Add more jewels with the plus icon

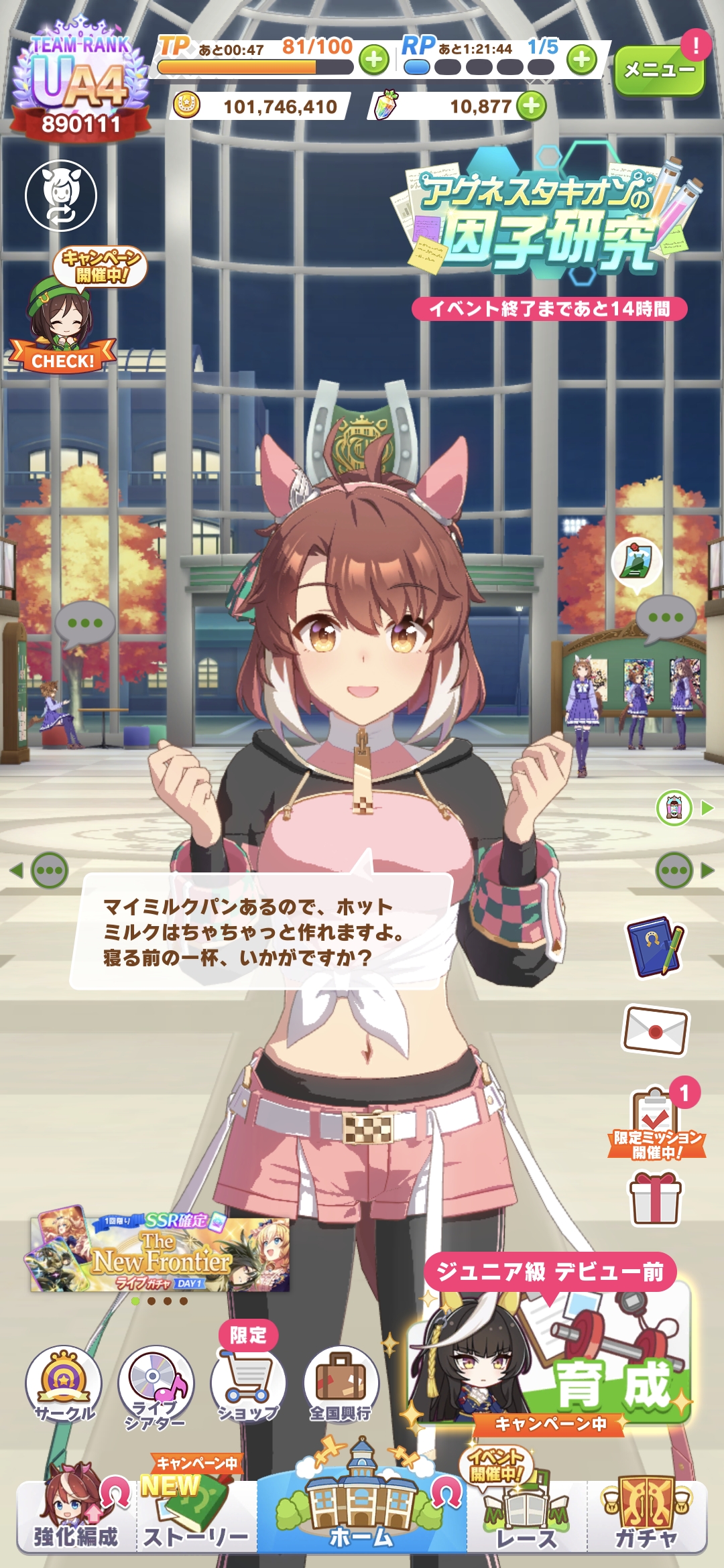pyautogui.click(x=532, y=106)
